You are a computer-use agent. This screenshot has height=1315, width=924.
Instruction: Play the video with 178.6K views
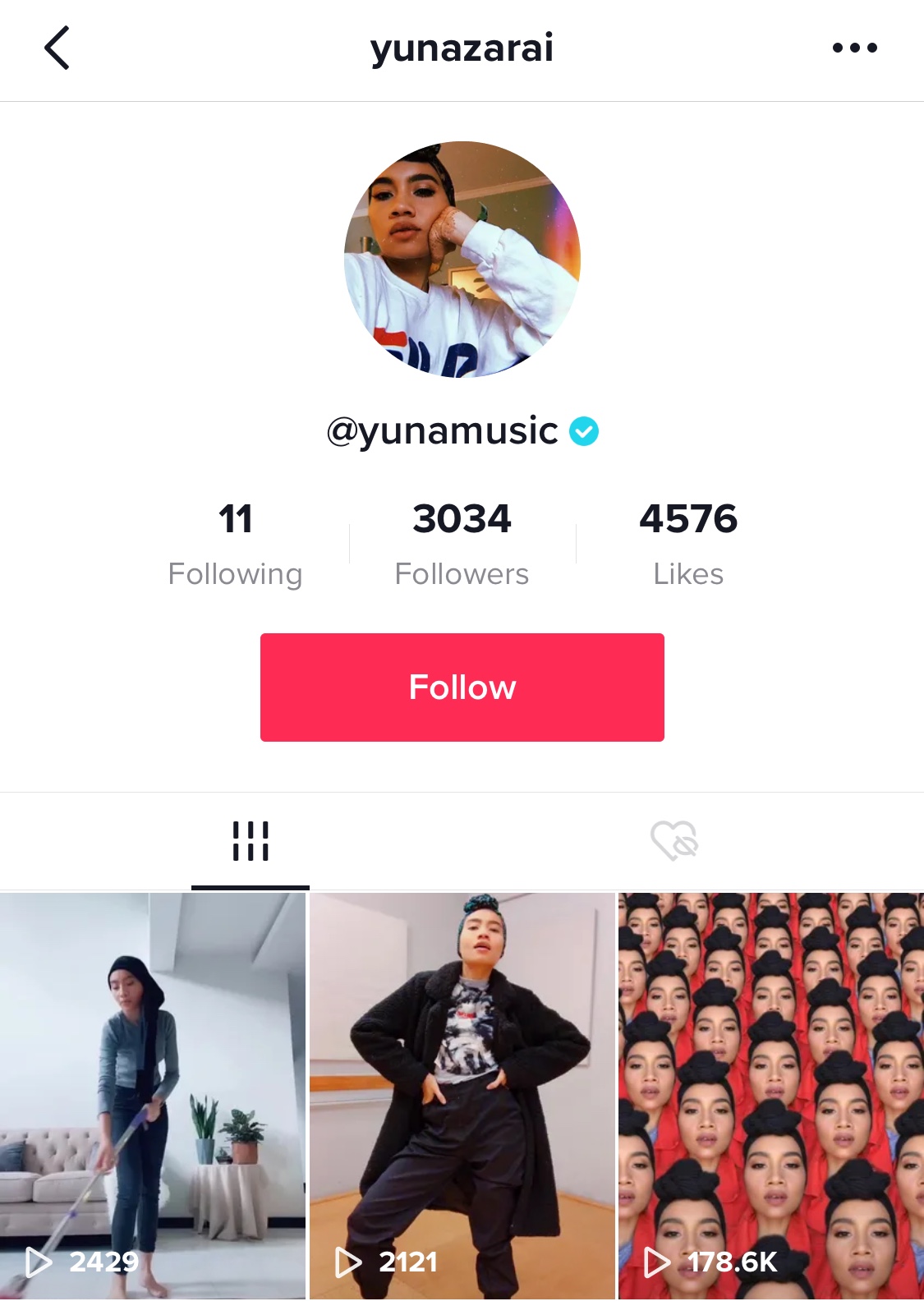(770, 1096)
